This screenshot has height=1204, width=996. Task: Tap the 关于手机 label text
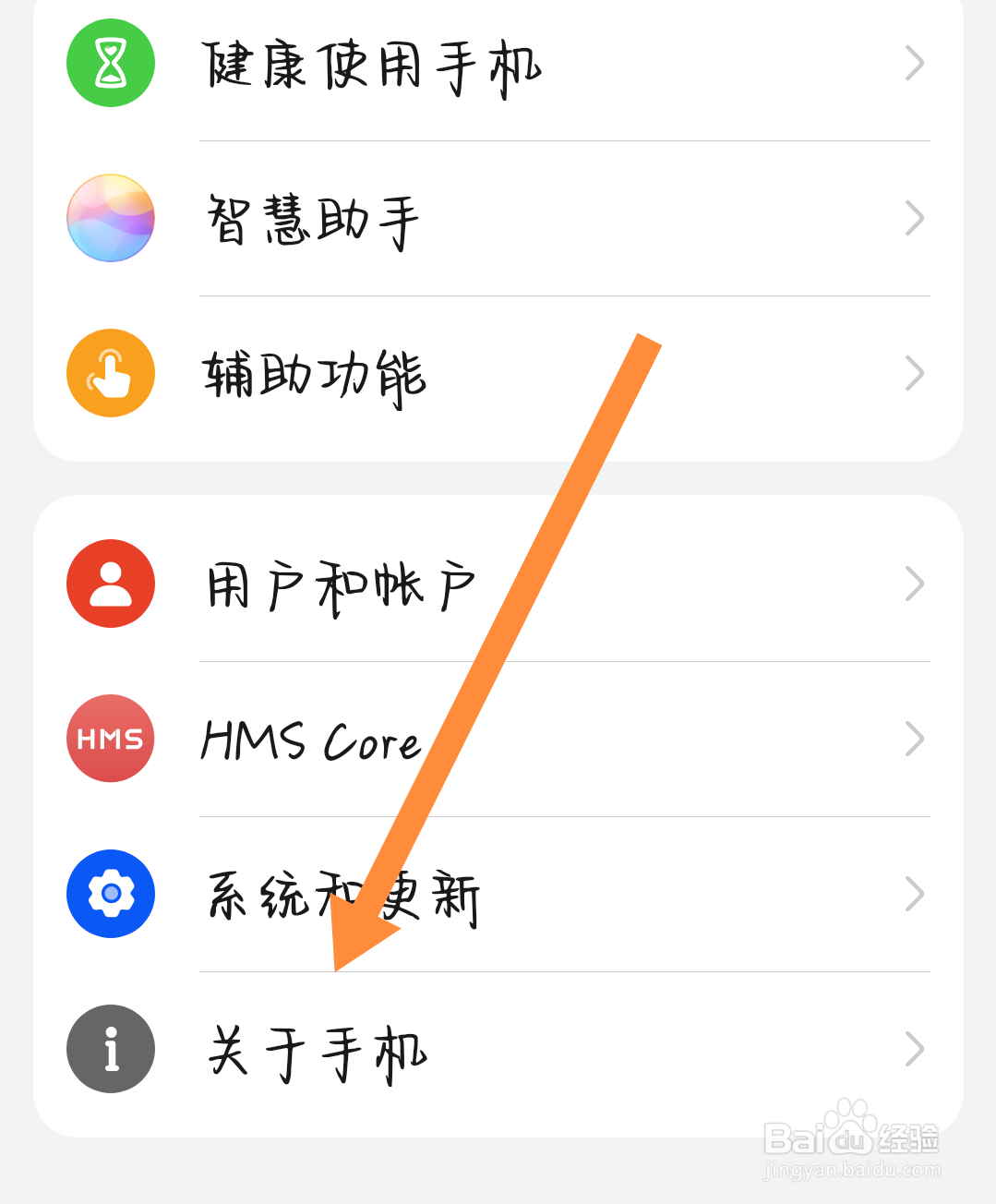(x=314, y=1048)
